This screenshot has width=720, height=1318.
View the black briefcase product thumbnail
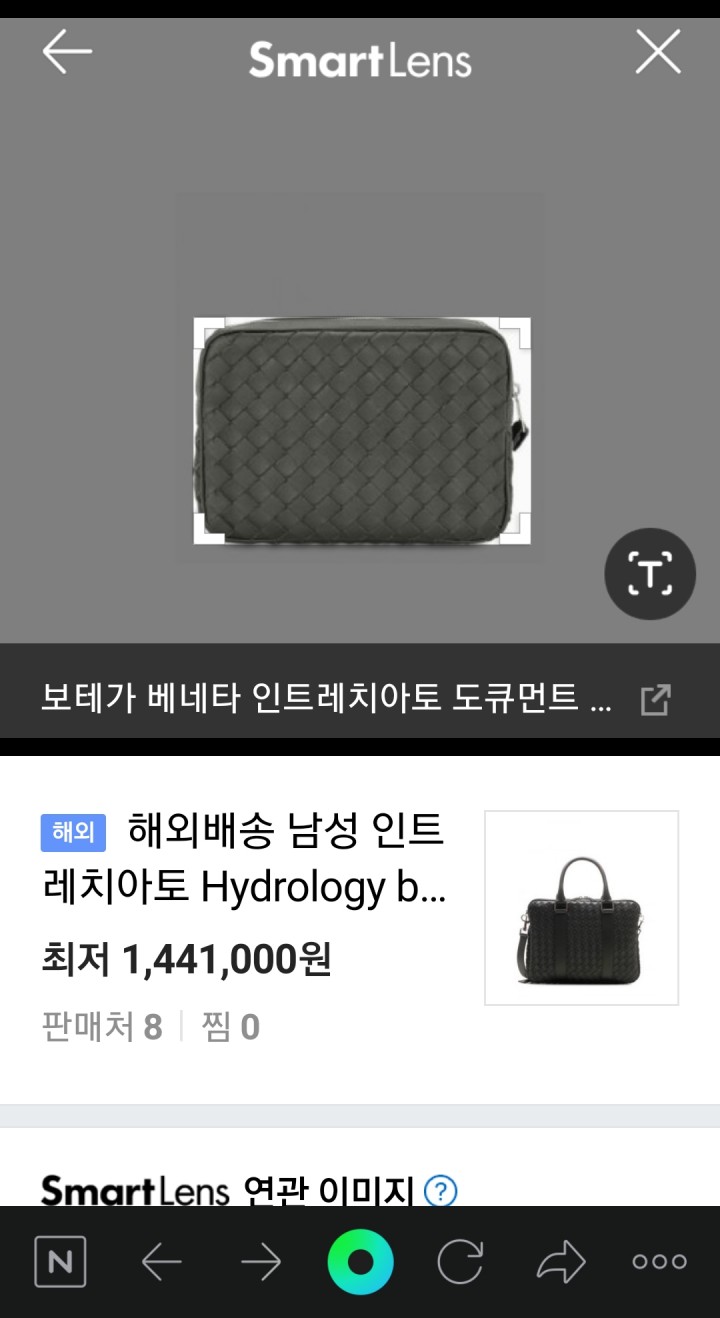point(581,907)
